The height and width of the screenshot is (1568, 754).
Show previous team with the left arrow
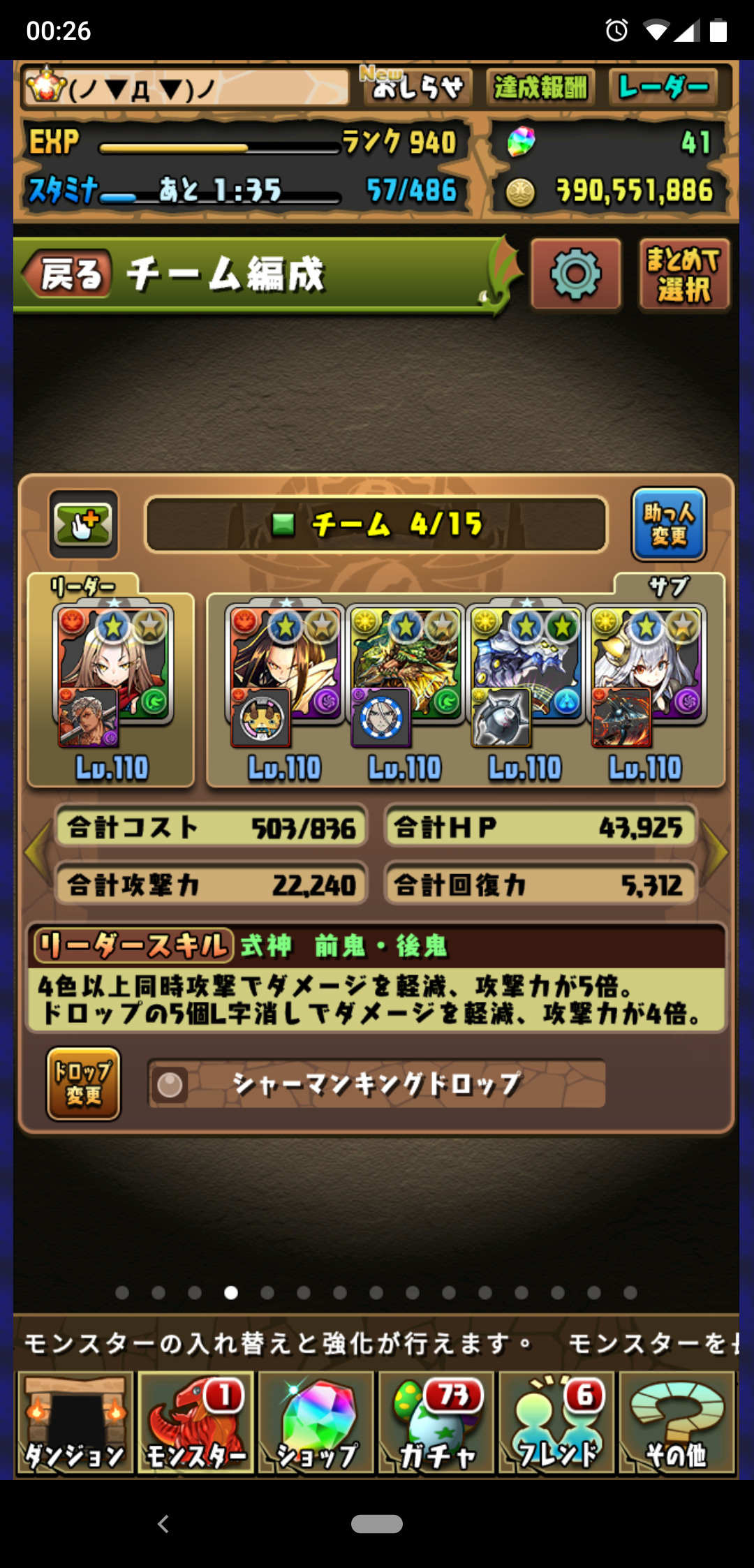tap(38, 853)
